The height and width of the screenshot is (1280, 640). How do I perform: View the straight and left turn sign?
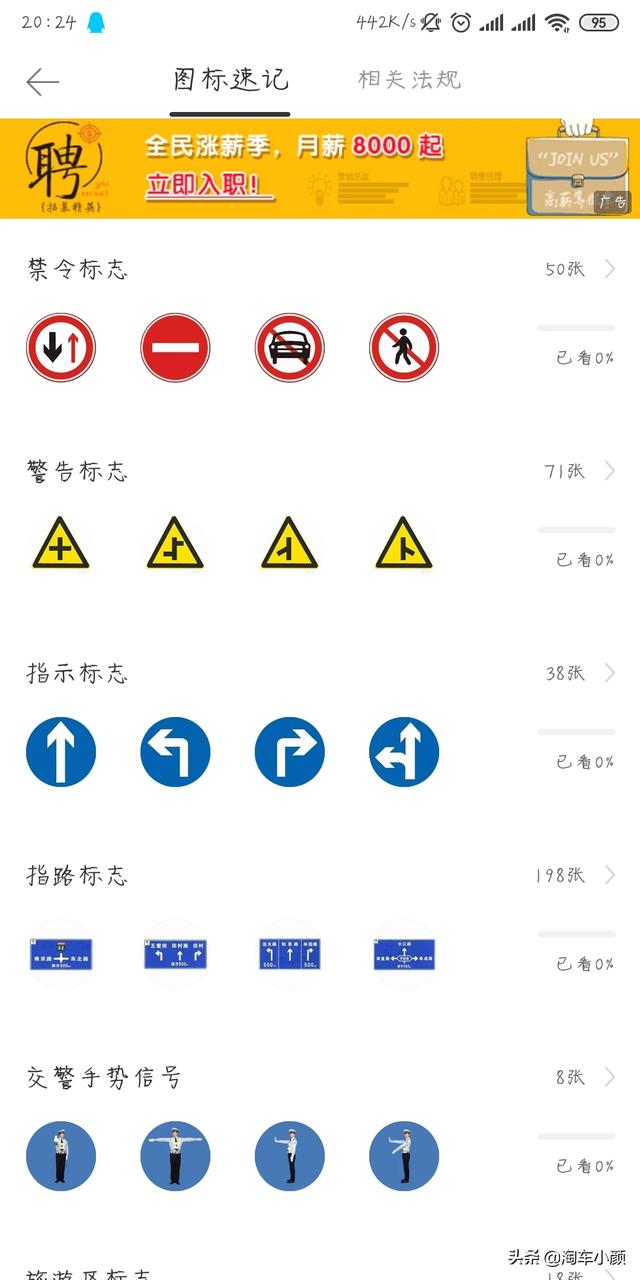pos(404,752)
